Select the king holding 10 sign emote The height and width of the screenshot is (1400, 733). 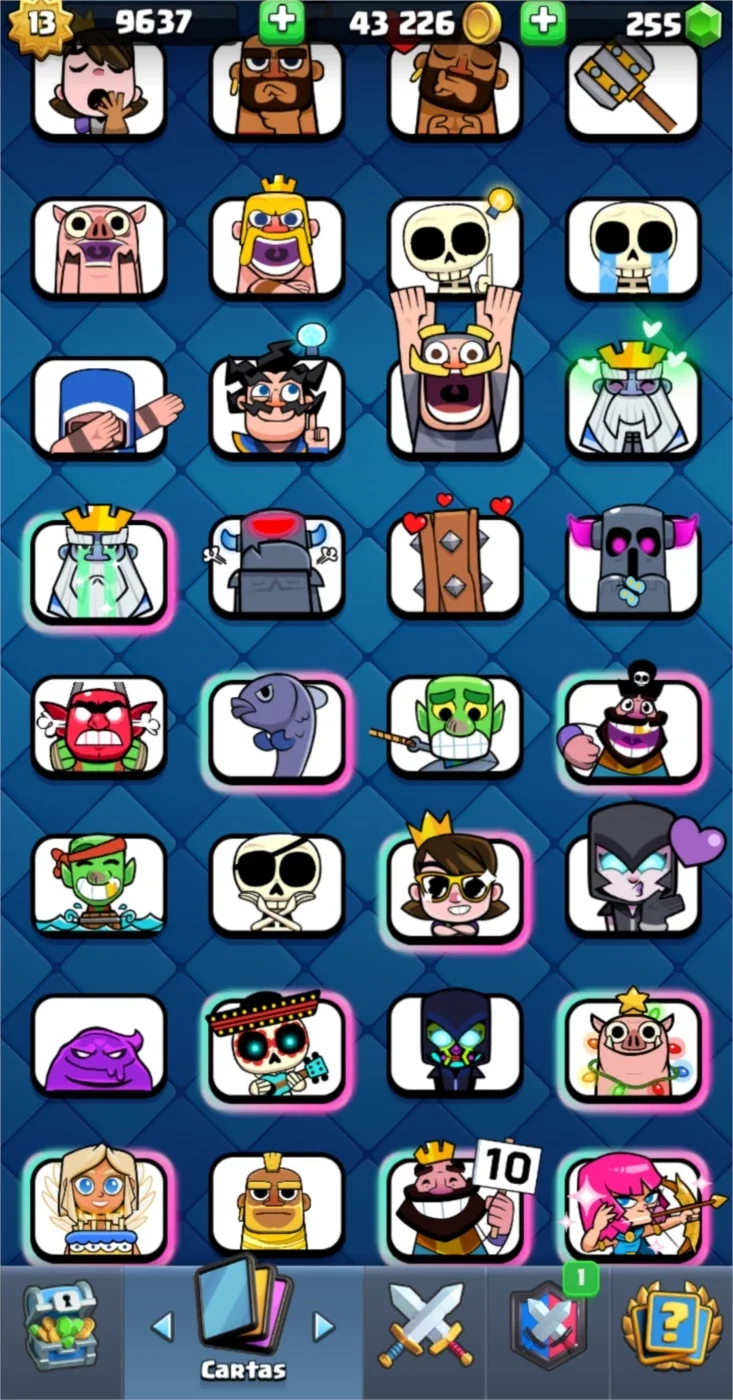click(x=455, y=1202)
